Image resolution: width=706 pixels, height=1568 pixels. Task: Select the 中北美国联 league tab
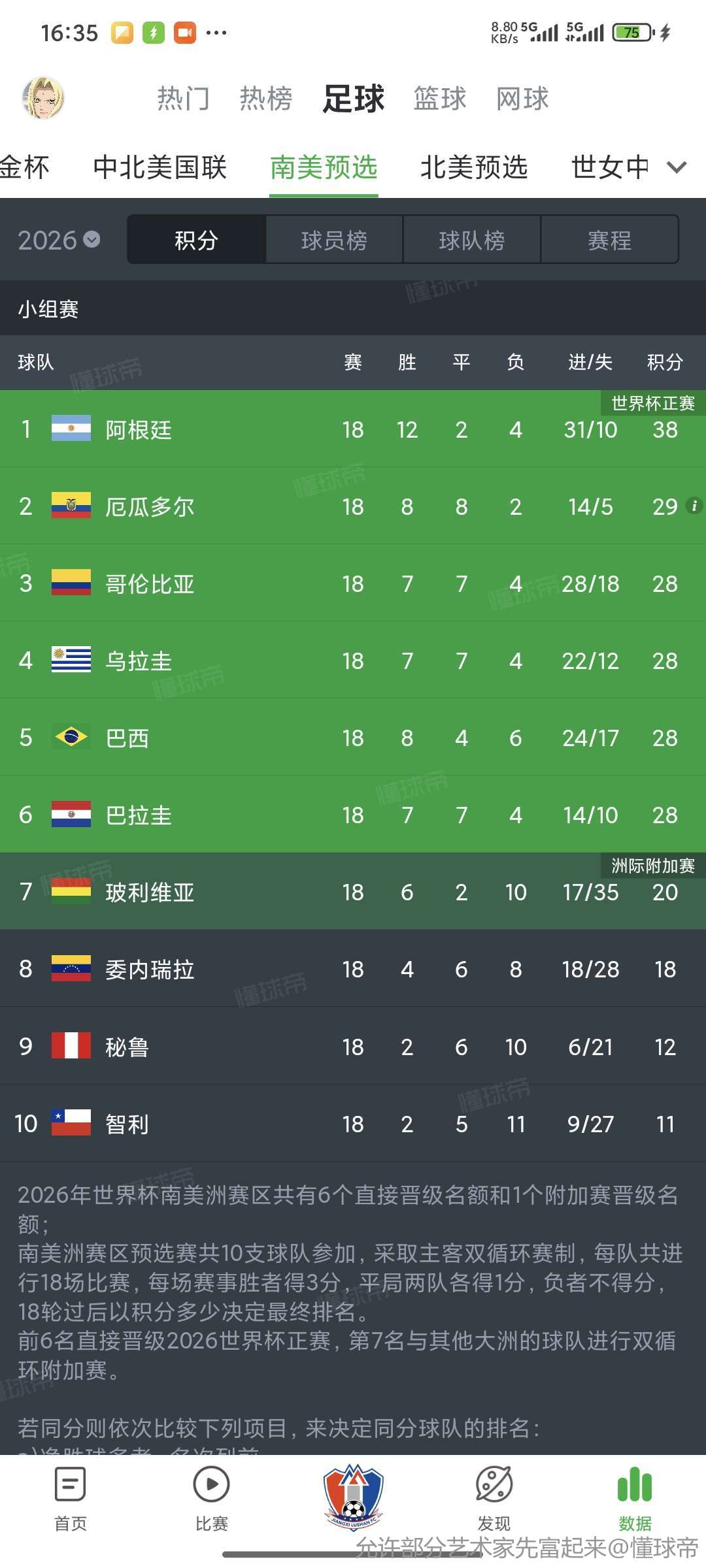point(160,167)
